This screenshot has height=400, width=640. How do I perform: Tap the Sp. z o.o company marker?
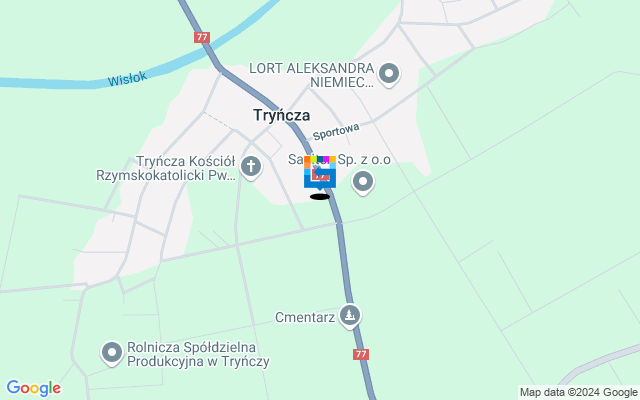click(364, 181)
